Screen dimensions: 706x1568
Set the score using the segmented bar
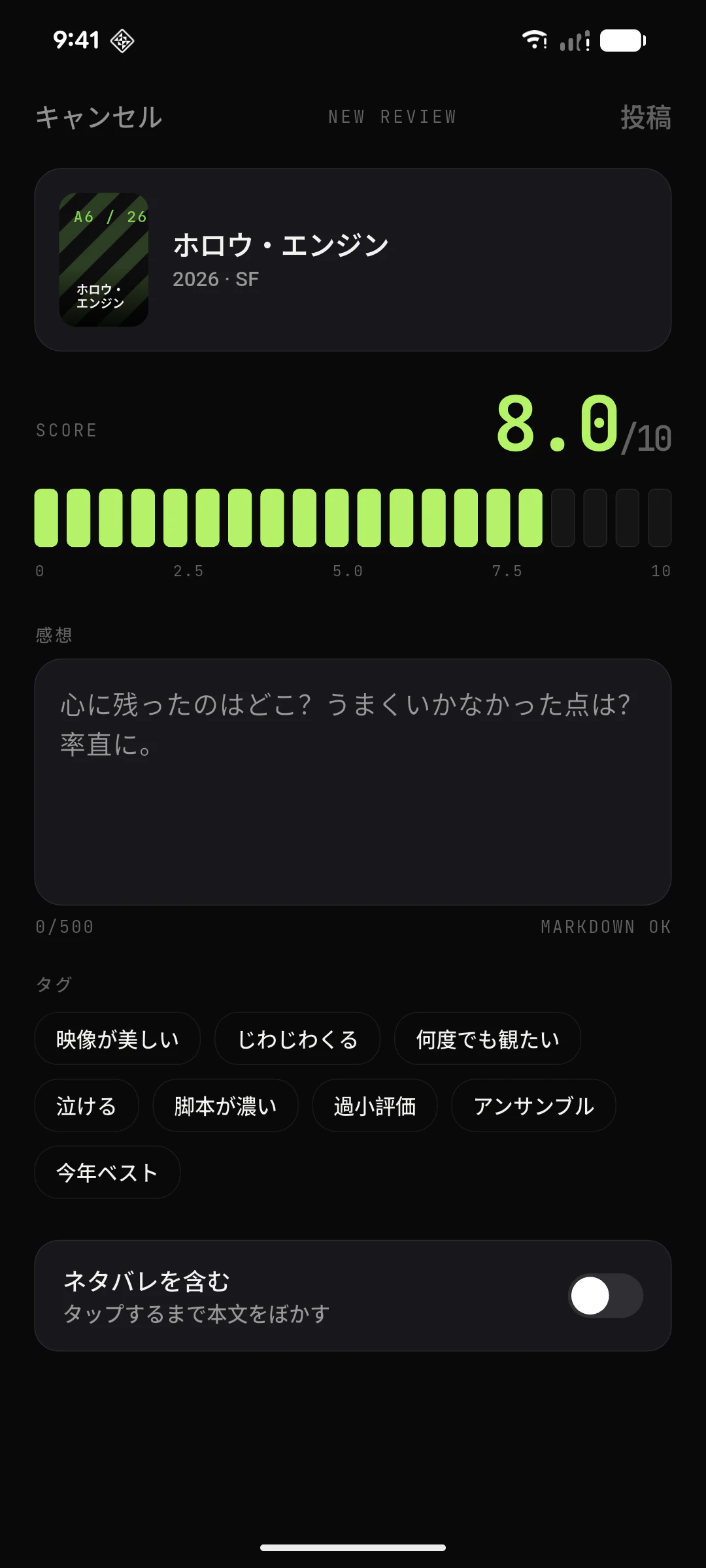coord(353,517)
